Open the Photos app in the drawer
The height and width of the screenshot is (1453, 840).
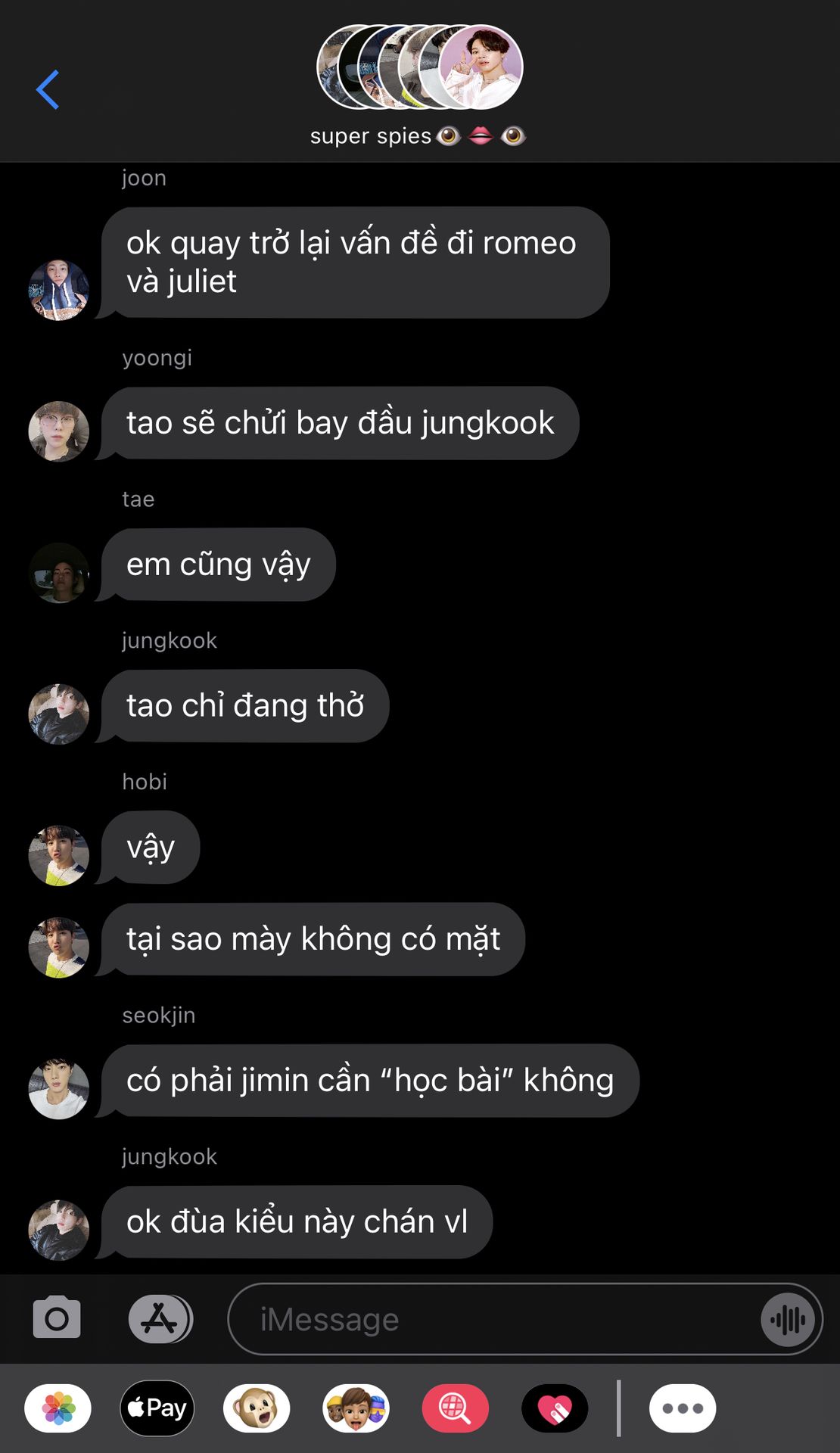tap(58, 1408)
